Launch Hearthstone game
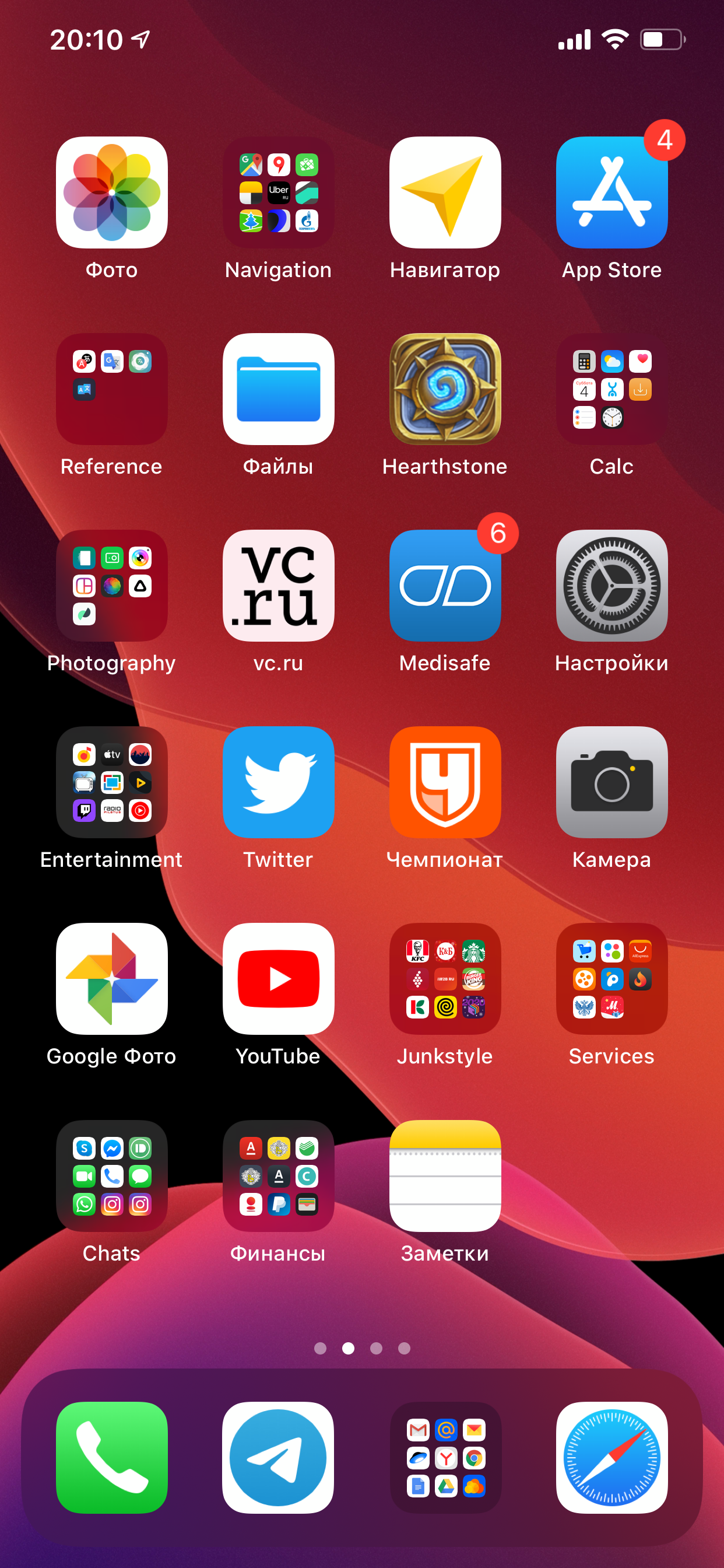This screenshot has height=1568, width=724. click(445, 389)
